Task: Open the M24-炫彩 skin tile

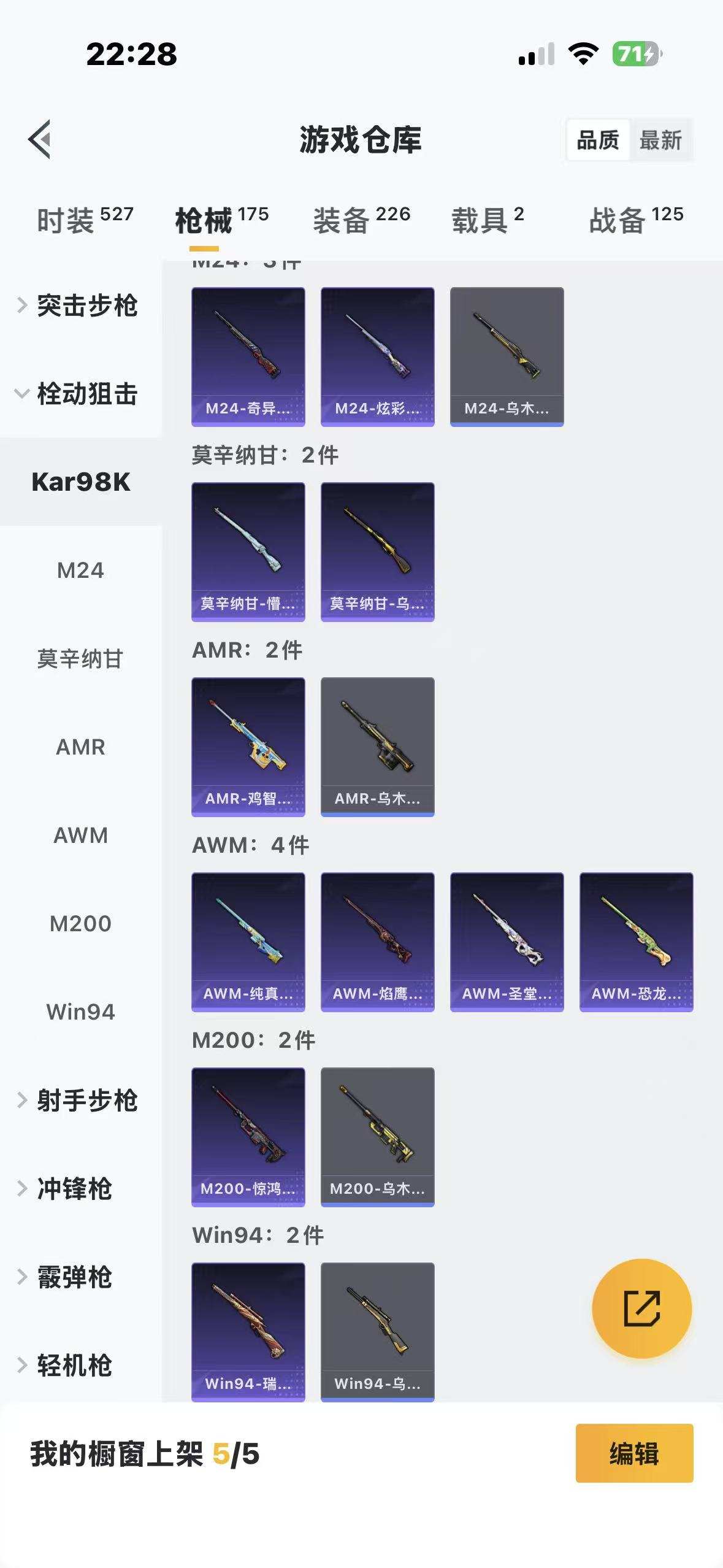Action: point(377,356)
